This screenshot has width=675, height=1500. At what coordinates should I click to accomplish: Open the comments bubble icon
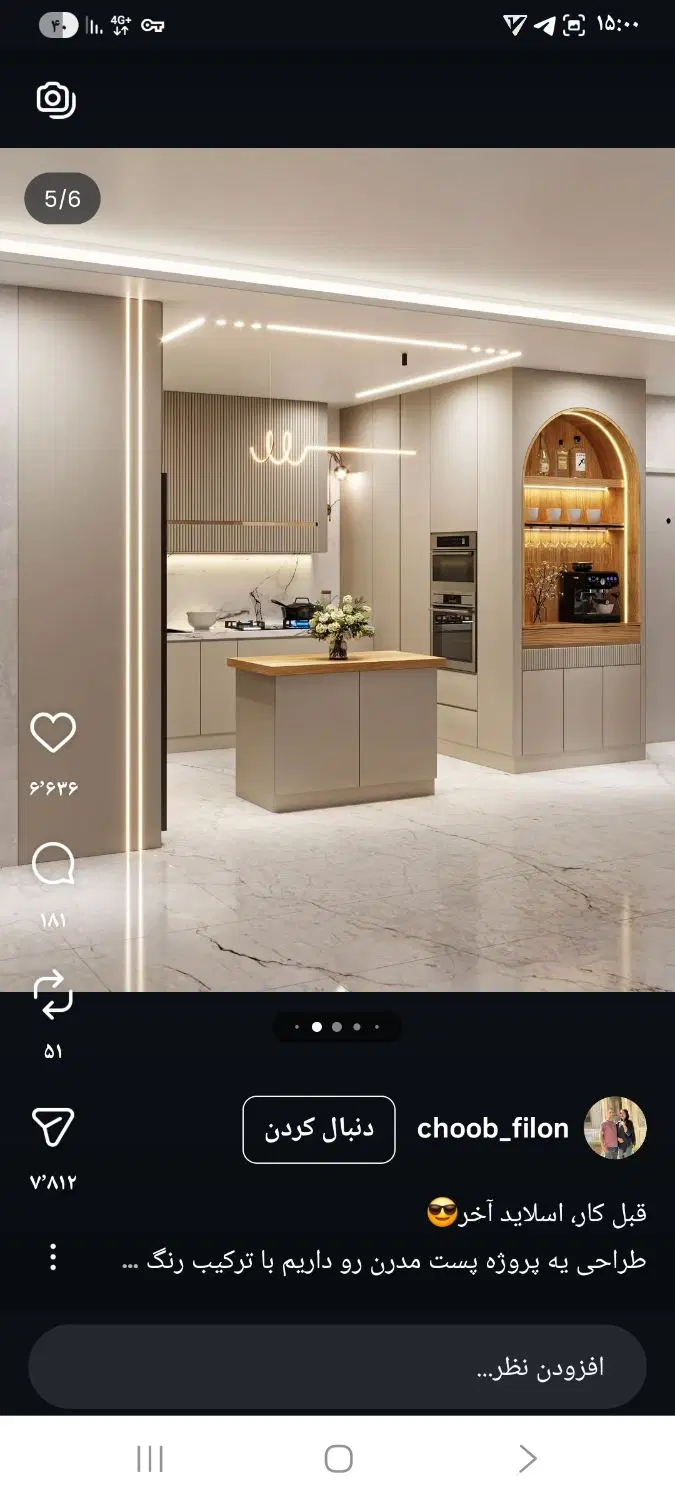pyautogui.click(x=53, y=864)
